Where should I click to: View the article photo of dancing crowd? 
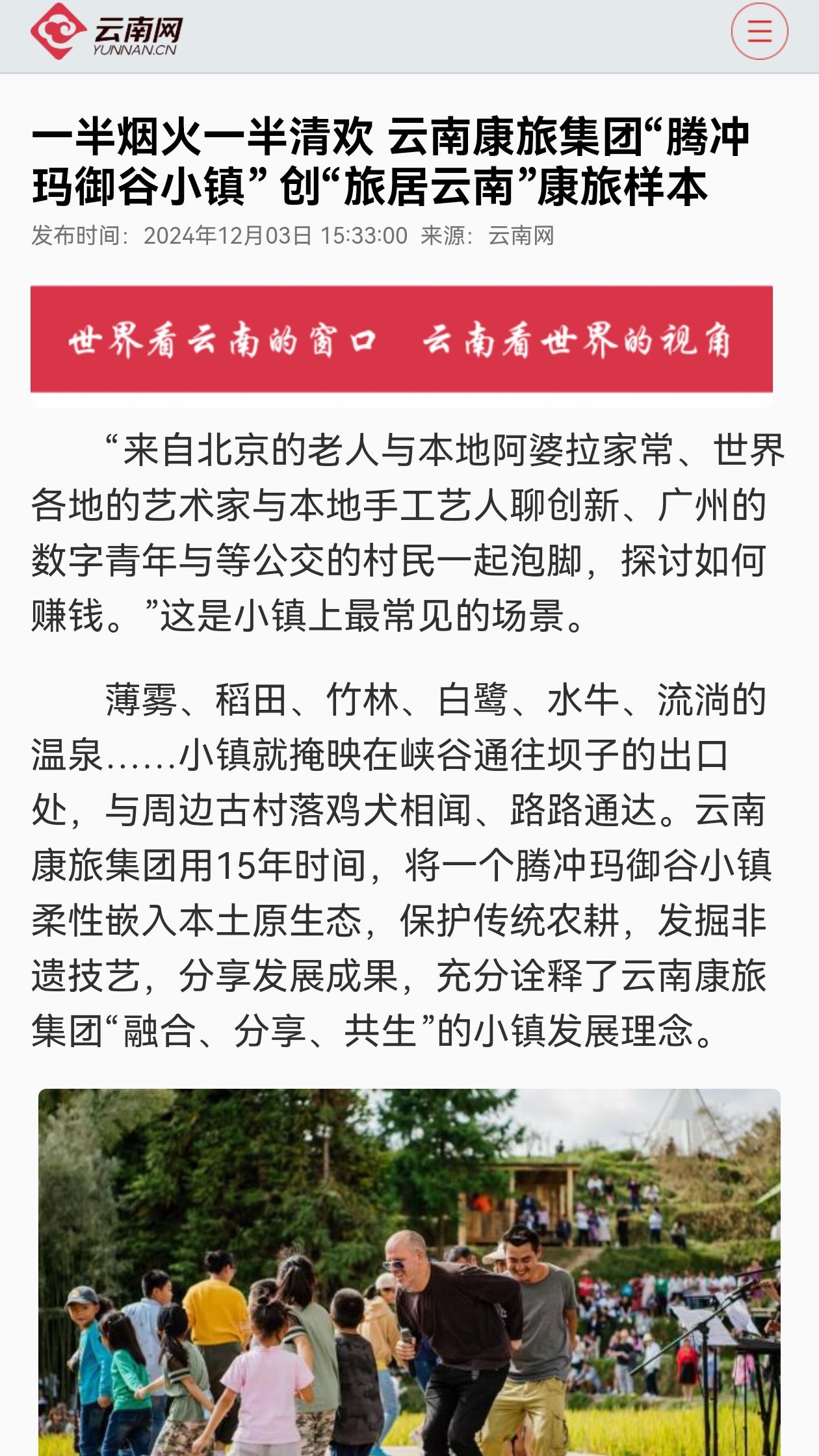coord(409,1272)
